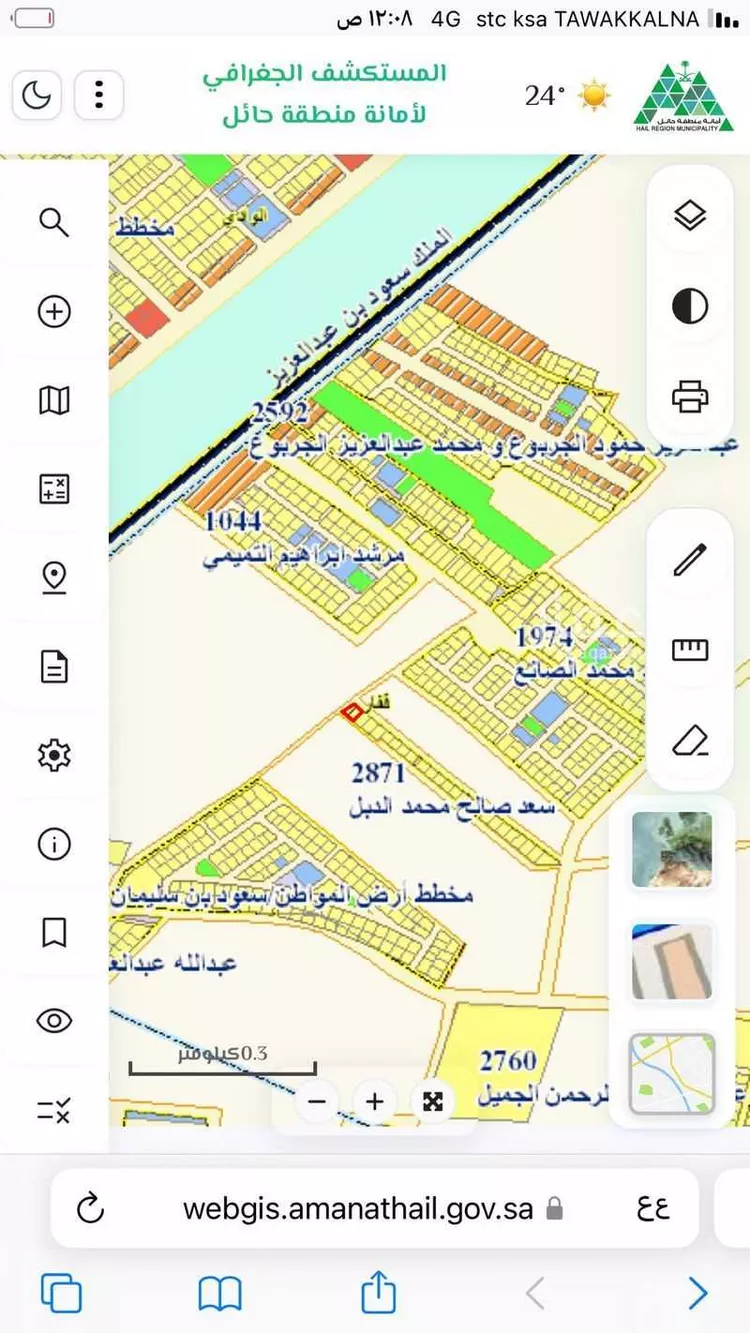The height and width of the screenshot is (1333, 750).
Task: Expand map to full extent
Action: 432,1102
